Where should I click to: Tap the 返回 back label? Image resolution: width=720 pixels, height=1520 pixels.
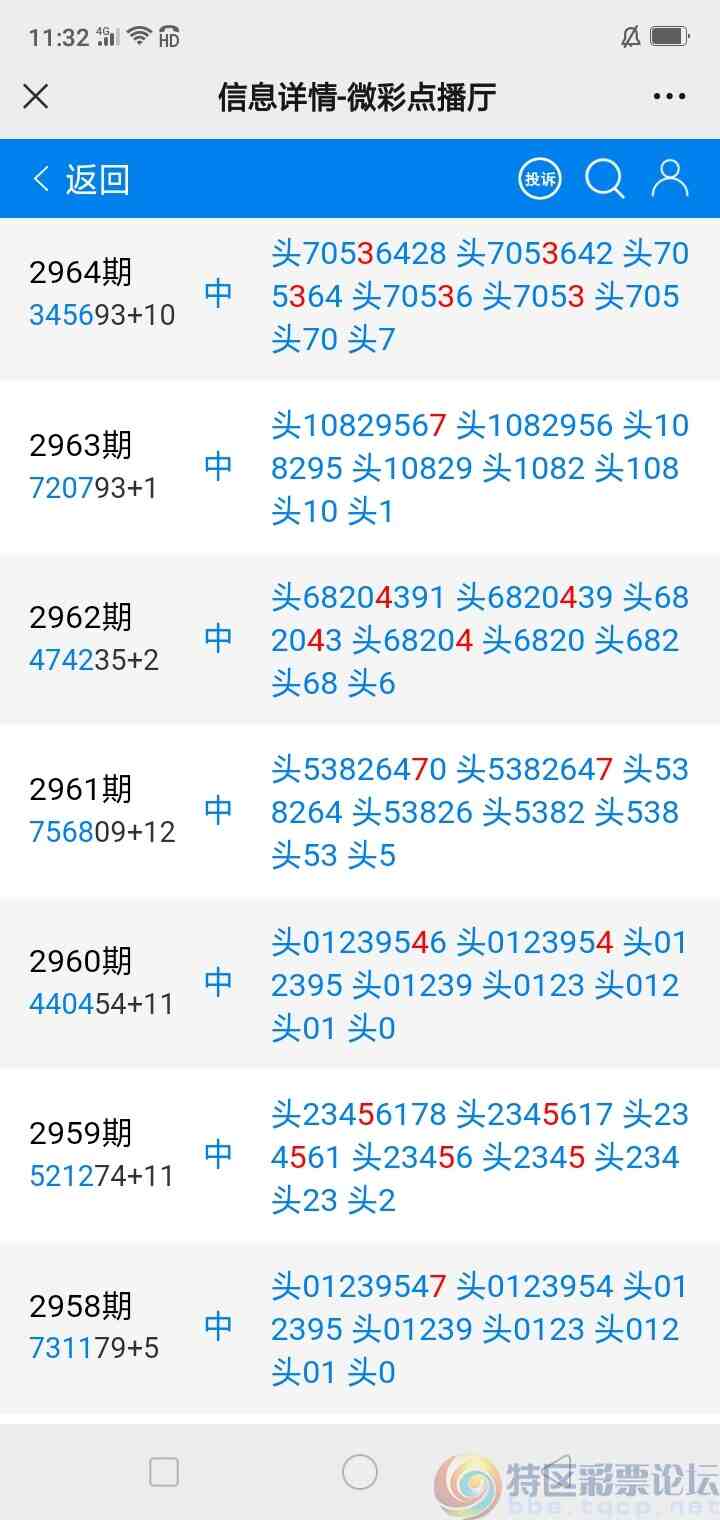pos(97,177)
